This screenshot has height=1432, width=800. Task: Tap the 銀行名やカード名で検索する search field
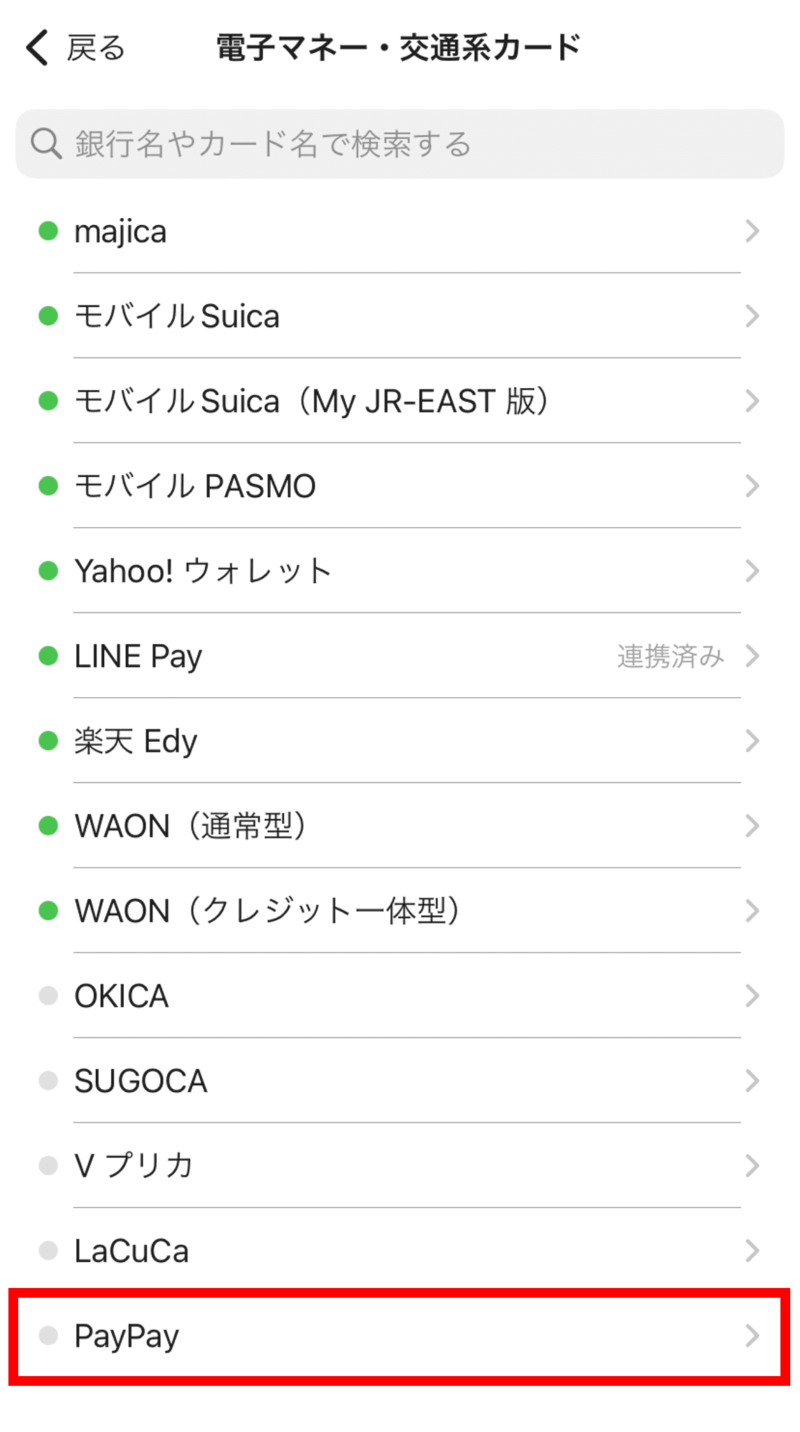[x=400, y=144]
